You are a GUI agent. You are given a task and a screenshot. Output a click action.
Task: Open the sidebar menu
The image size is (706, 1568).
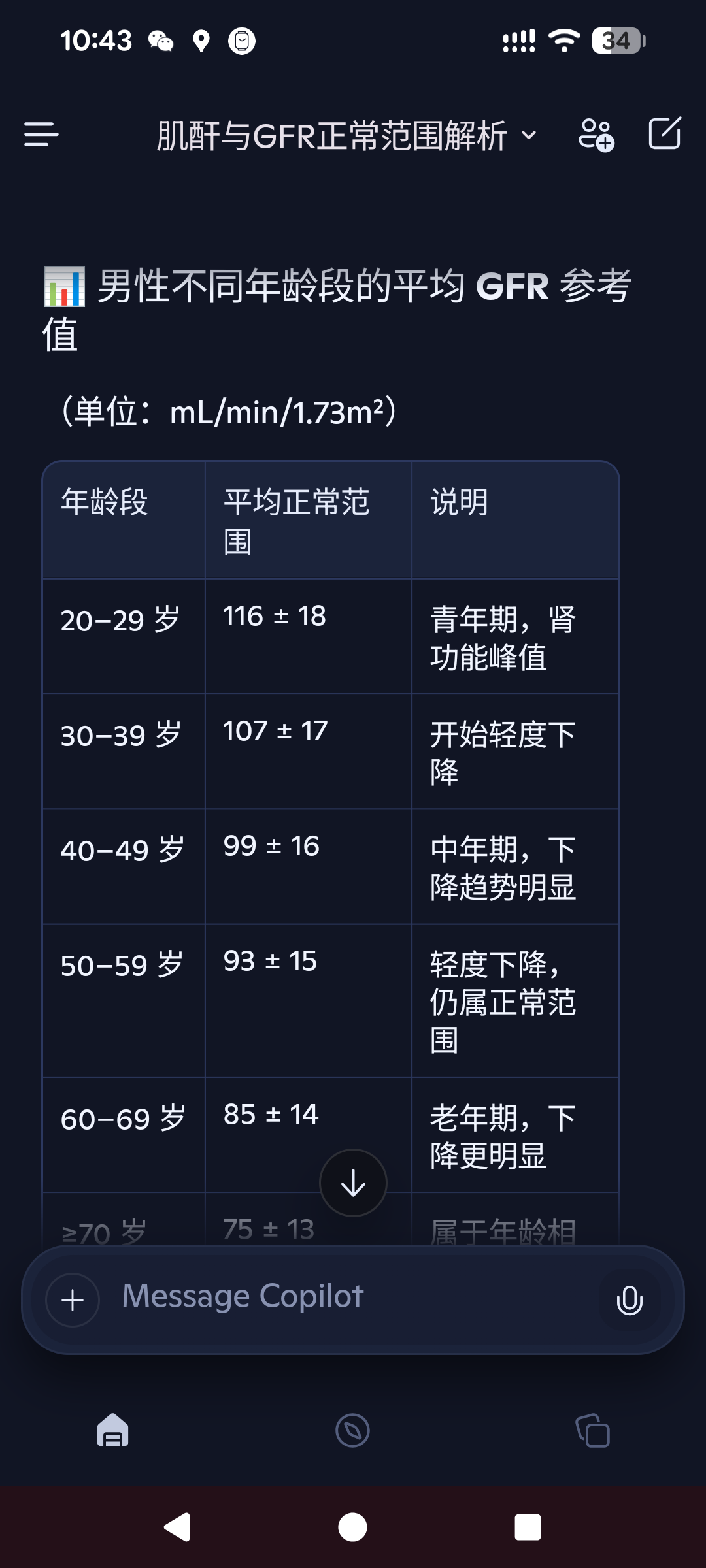[41, 135]
